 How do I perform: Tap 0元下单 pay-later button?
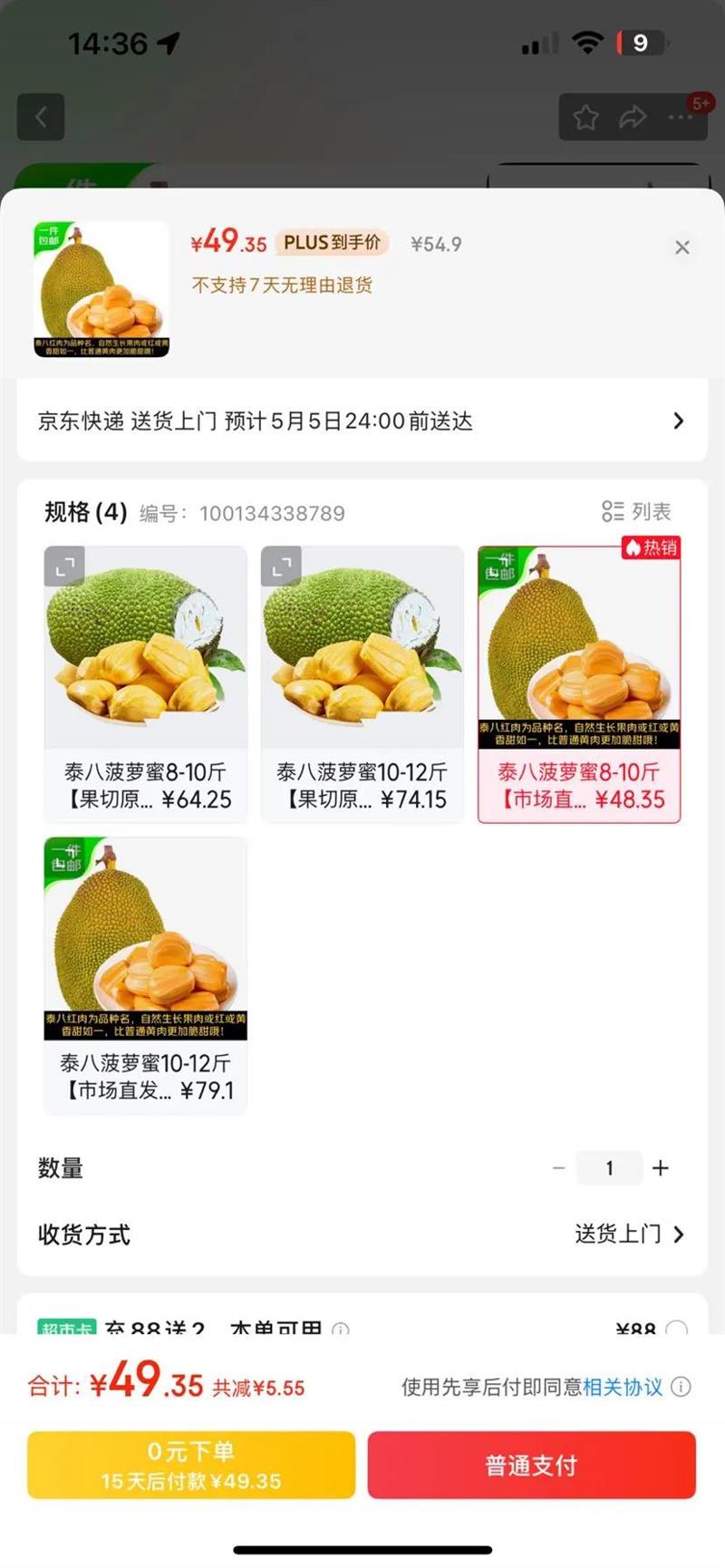(191, 1465)
